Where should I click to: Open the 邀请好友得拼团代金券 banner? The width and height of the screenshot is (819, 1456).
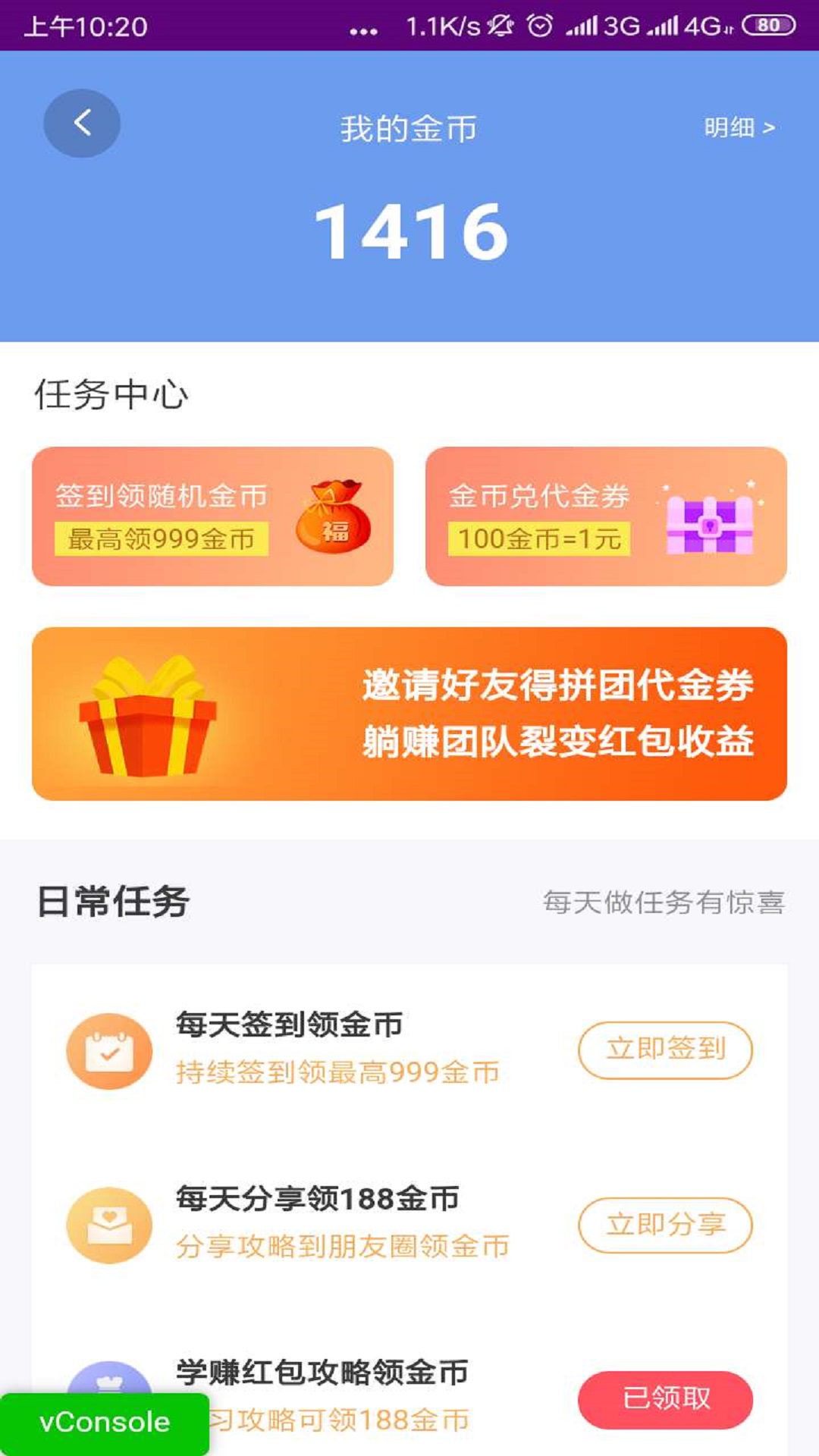tap(409, 714)
